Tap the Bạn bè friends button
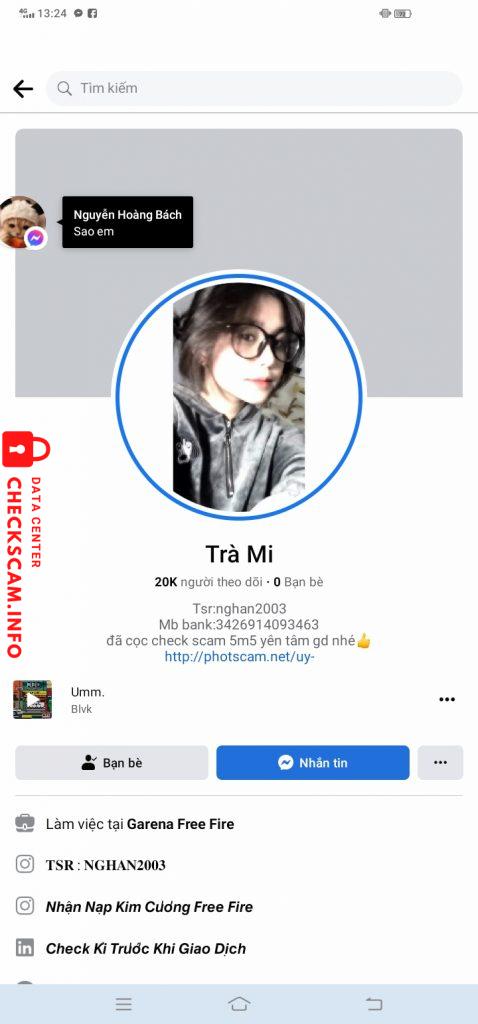 click(112, 763)
